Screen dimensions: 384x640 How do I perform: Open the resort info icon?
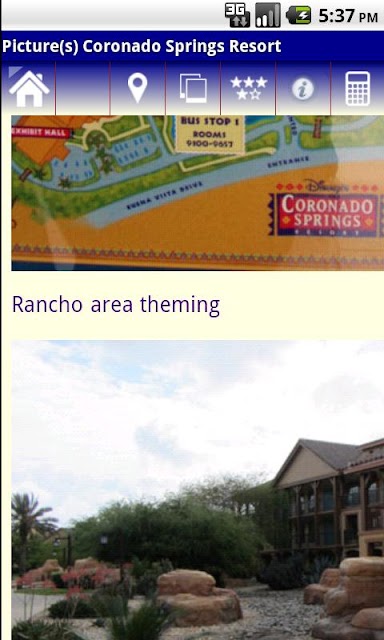[303, 88]
